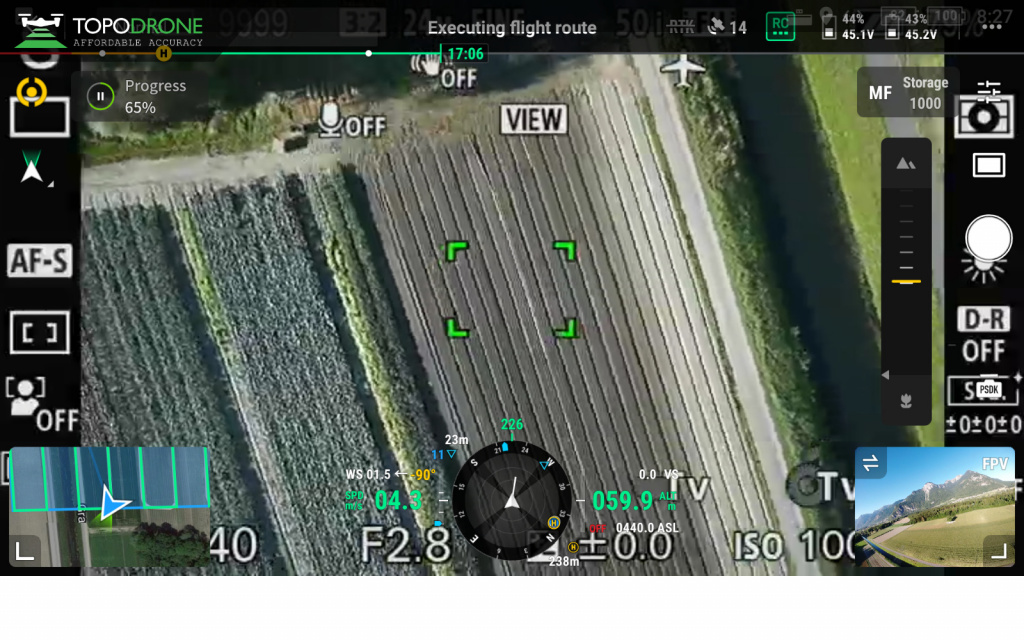The height and width of the screenshot is (640, 1024).
Task: Toggle the microphone OFF icon
Action: [x=351, y=122]
